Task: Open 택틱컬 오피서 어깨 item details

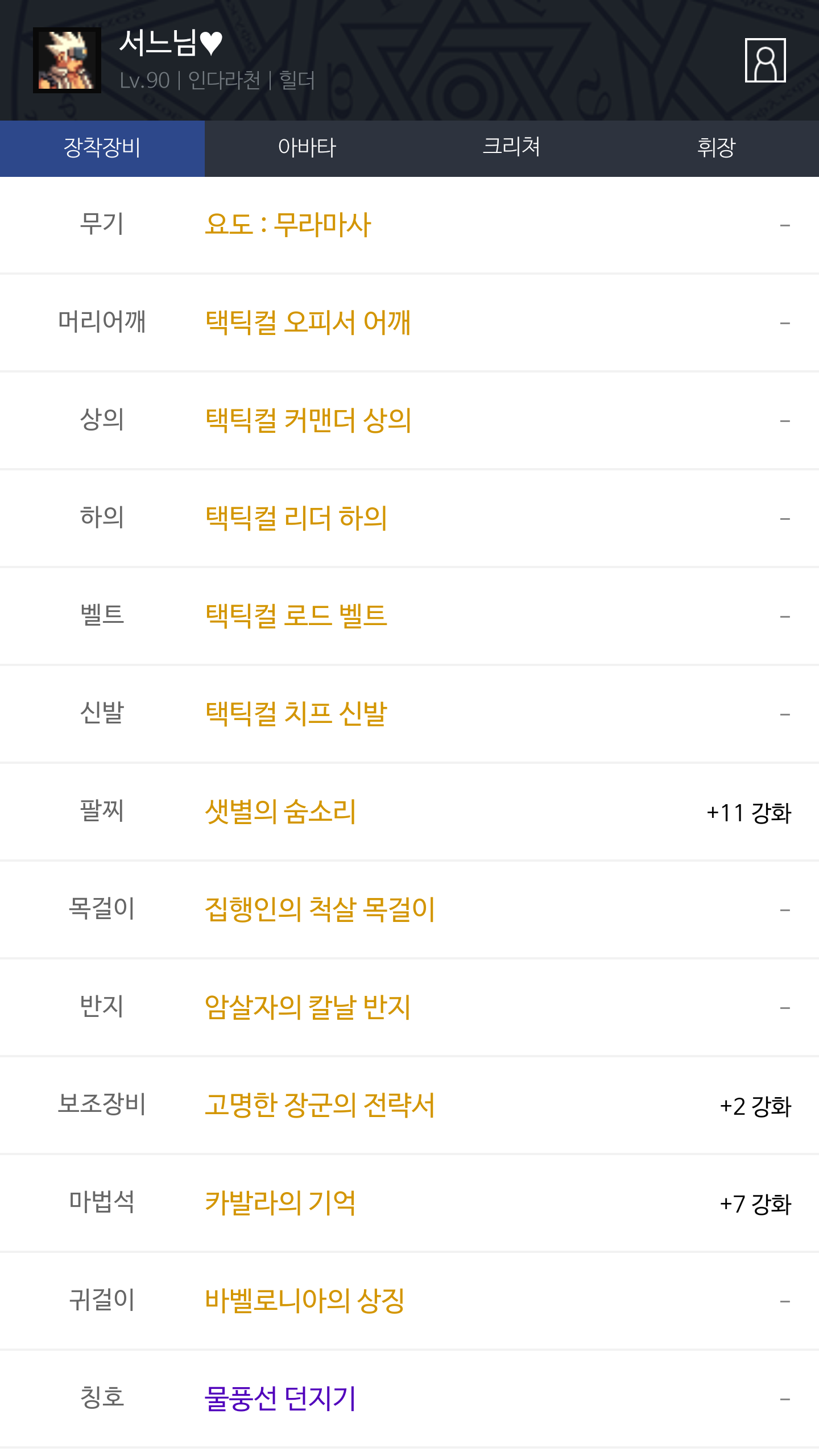Action: (308, 322)
